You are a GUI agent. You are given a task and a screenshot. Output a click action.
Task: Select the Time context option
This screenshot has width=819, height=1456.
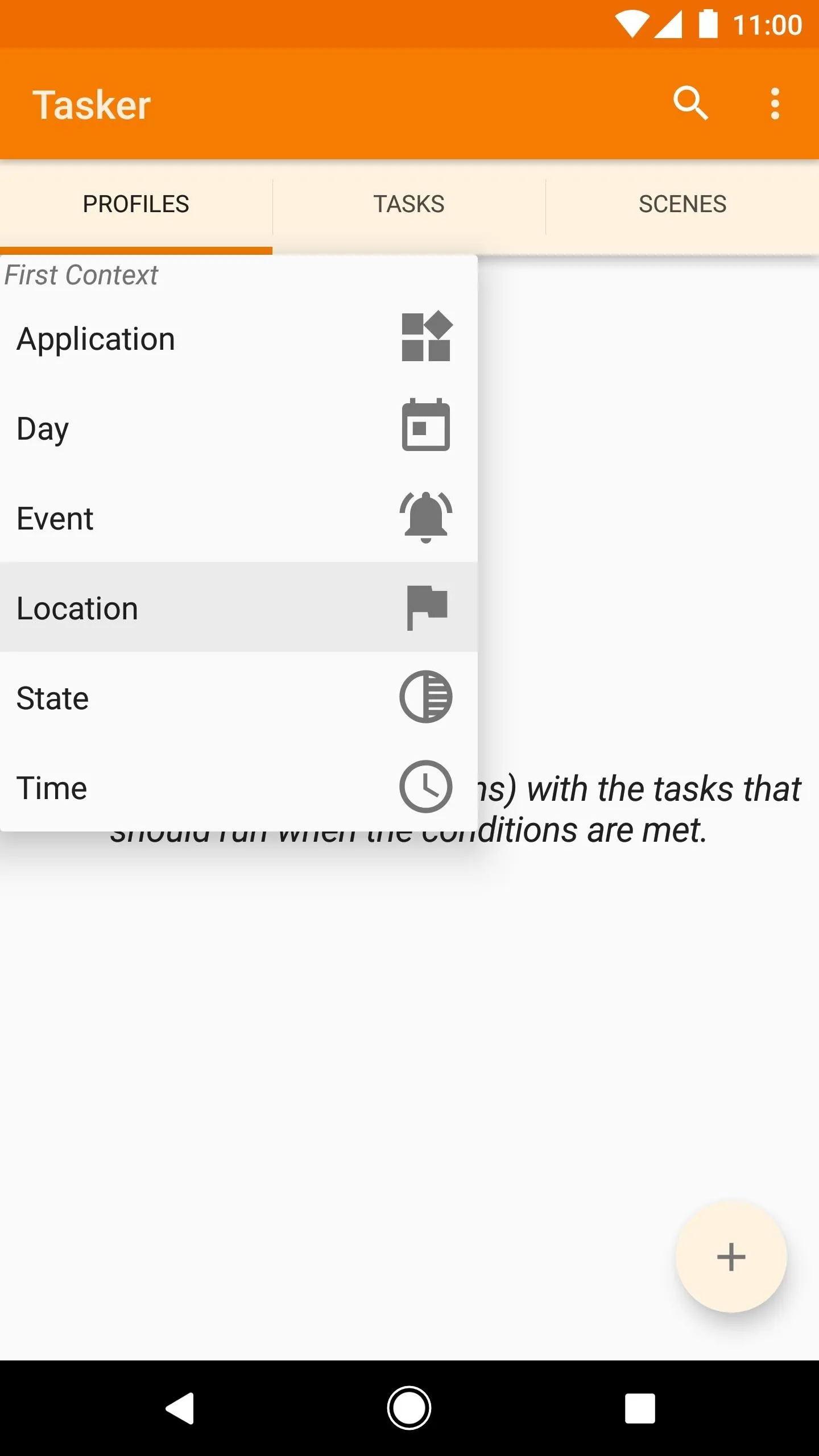coord(239,787)
